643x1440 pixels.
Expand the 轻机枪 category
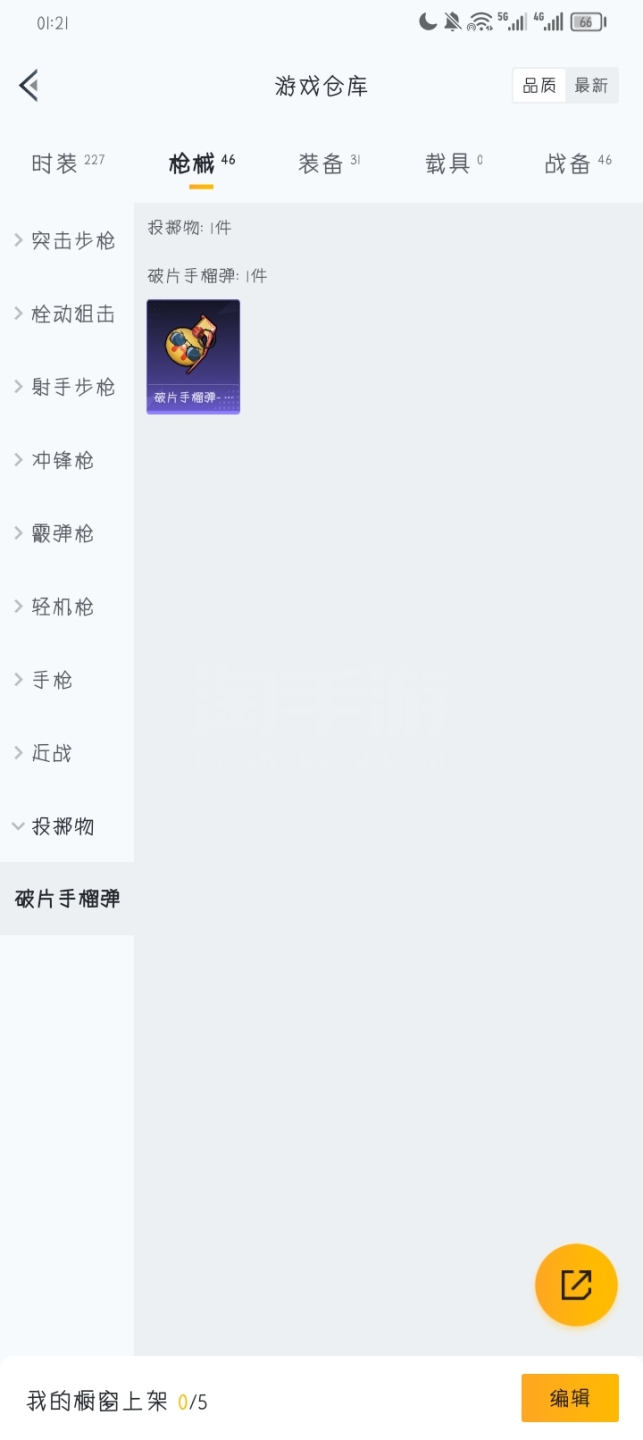67,606
